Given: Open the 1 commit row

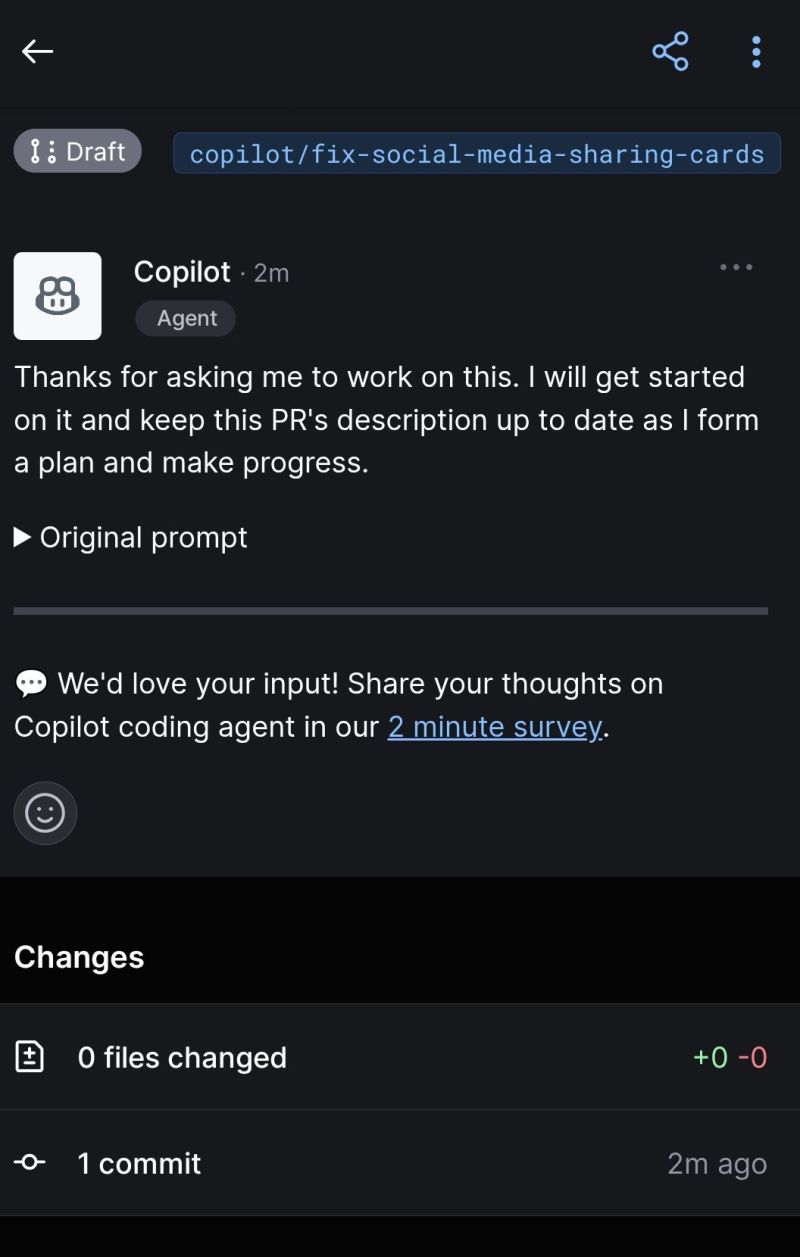Looking at the screenshot, I should pyautogui.click(x=400, y=1163).
